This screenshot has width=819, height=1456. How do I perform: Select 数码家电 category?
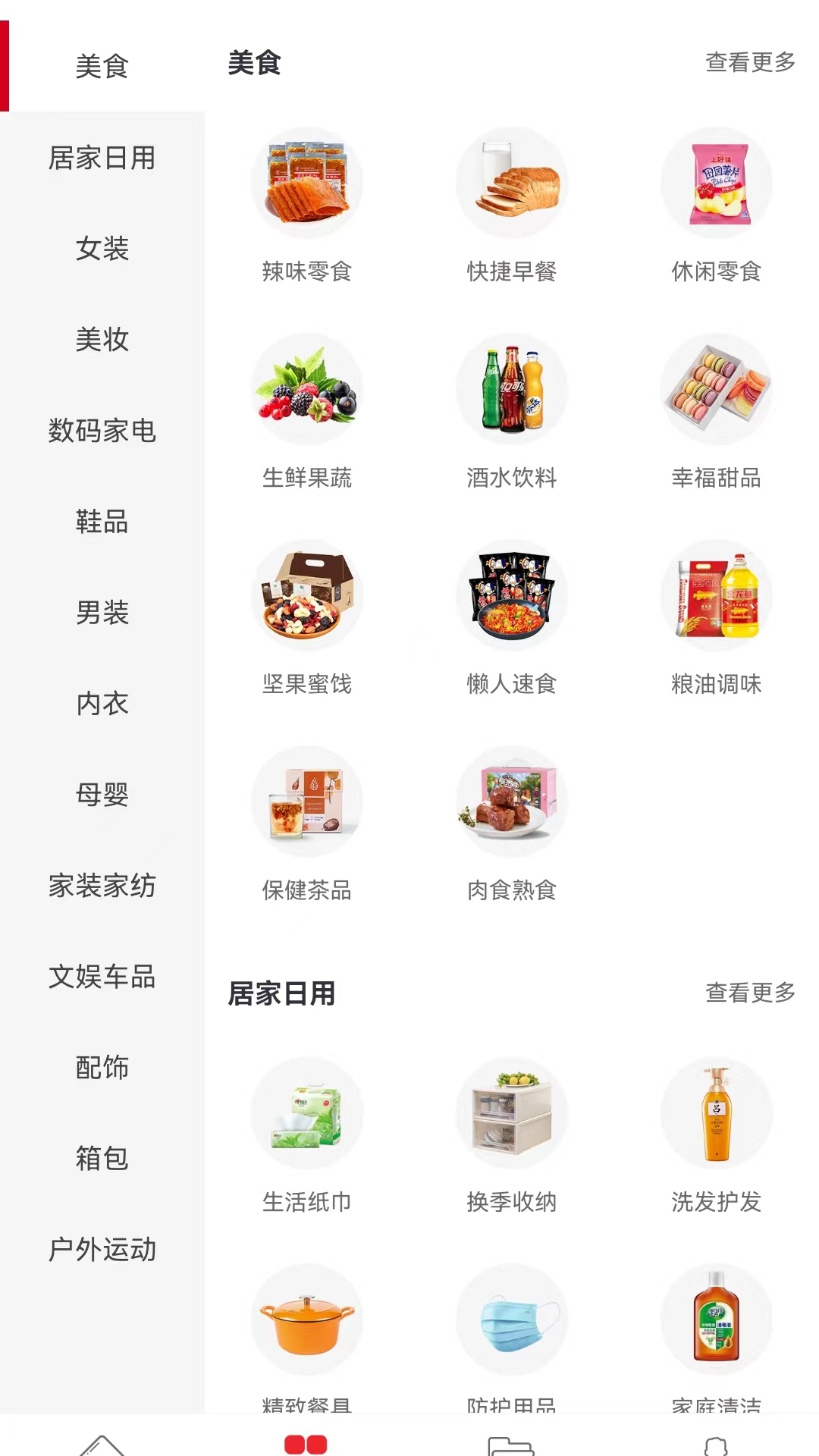click(102, 431)
